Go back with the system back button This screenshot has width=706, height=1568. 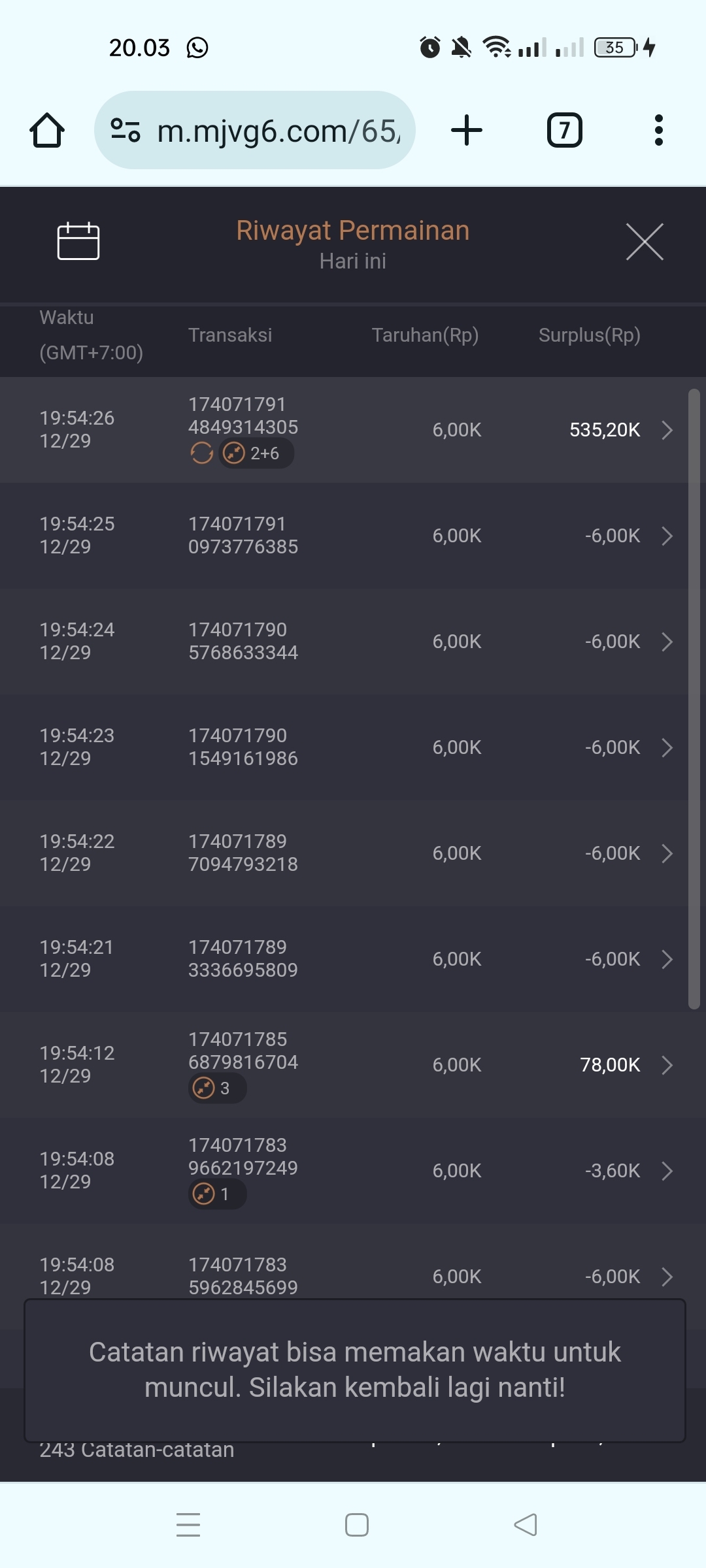(526, 1525)
